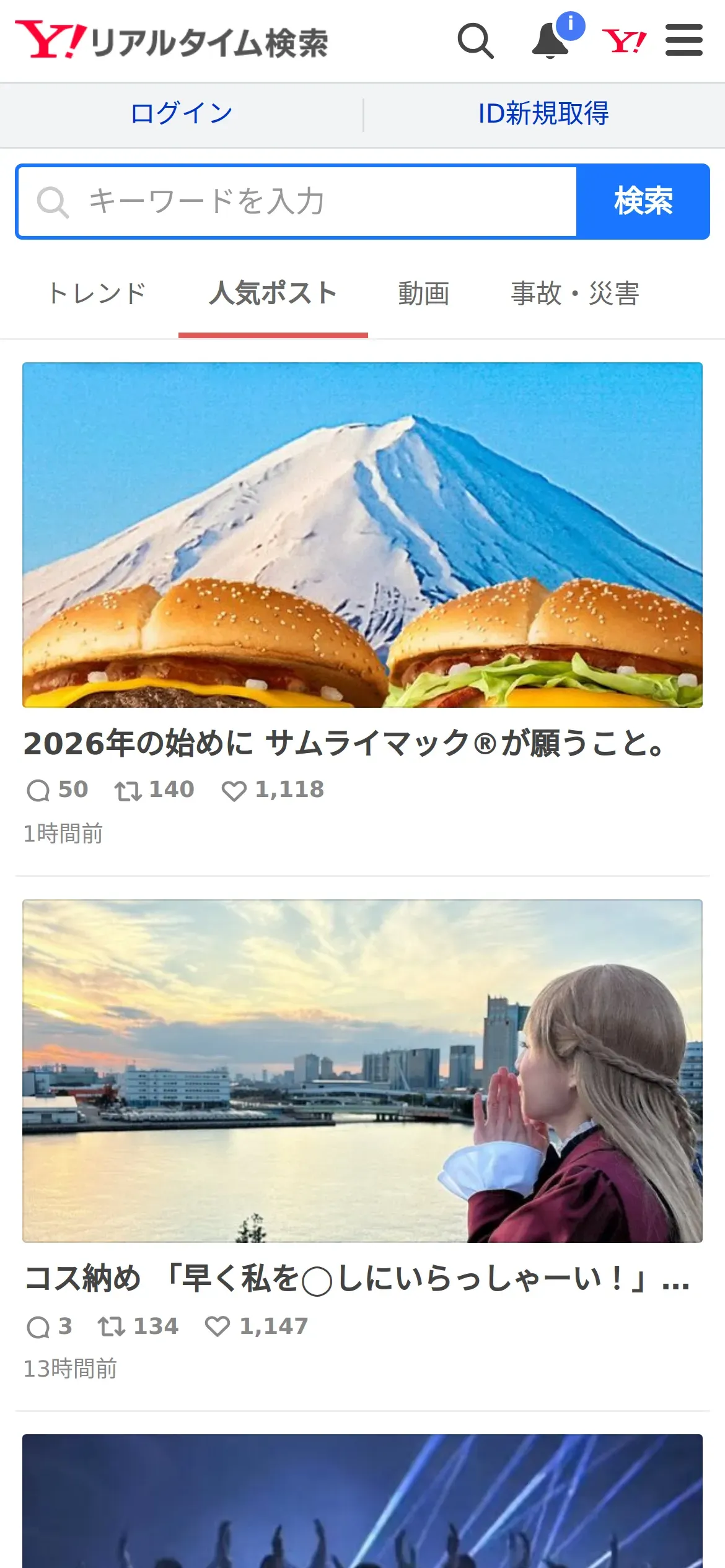Image resolution: width=725 pixels, height=1568 pixels.
Task: Select the 人気ポスト tab
Action: point(273,294)
